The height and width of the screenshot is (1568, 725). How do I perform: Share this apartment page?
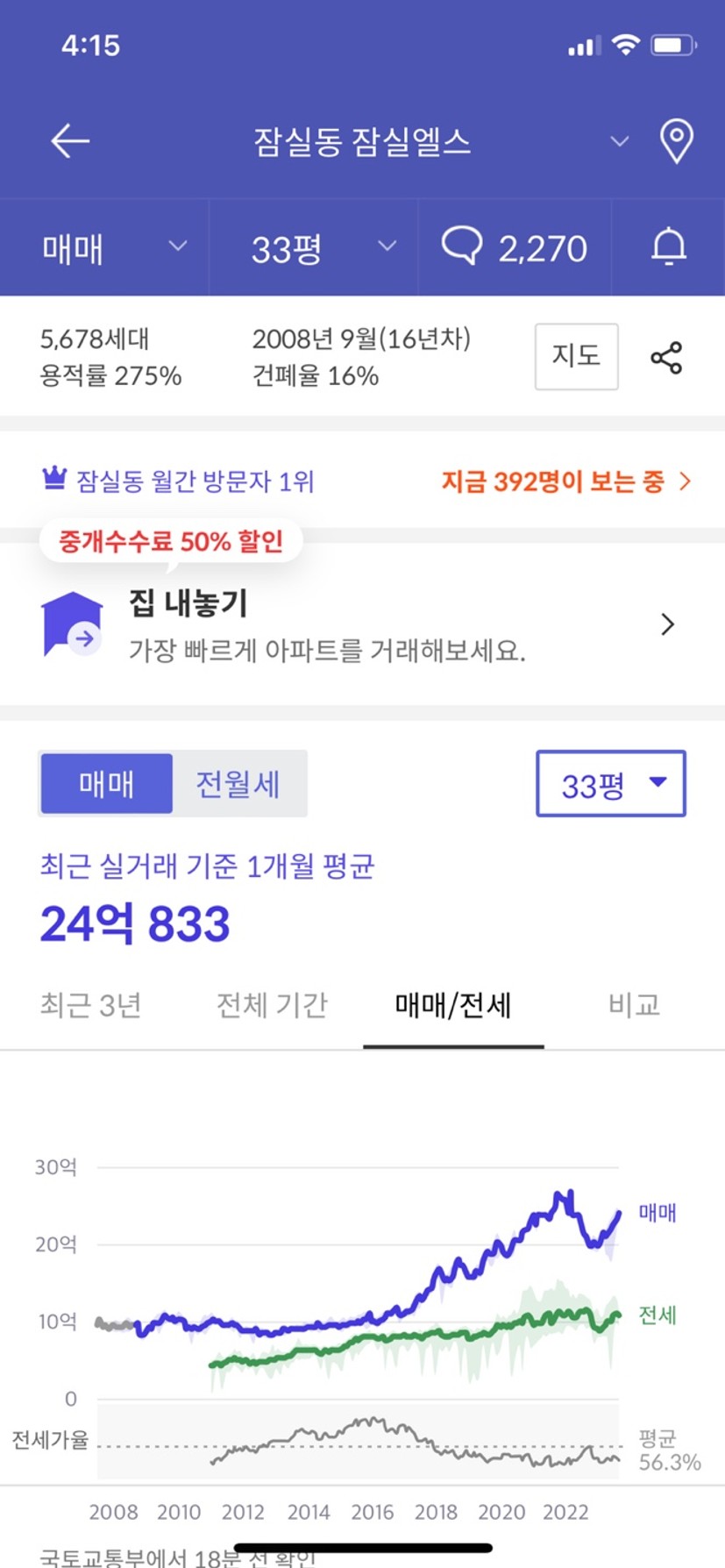point(666,358)
